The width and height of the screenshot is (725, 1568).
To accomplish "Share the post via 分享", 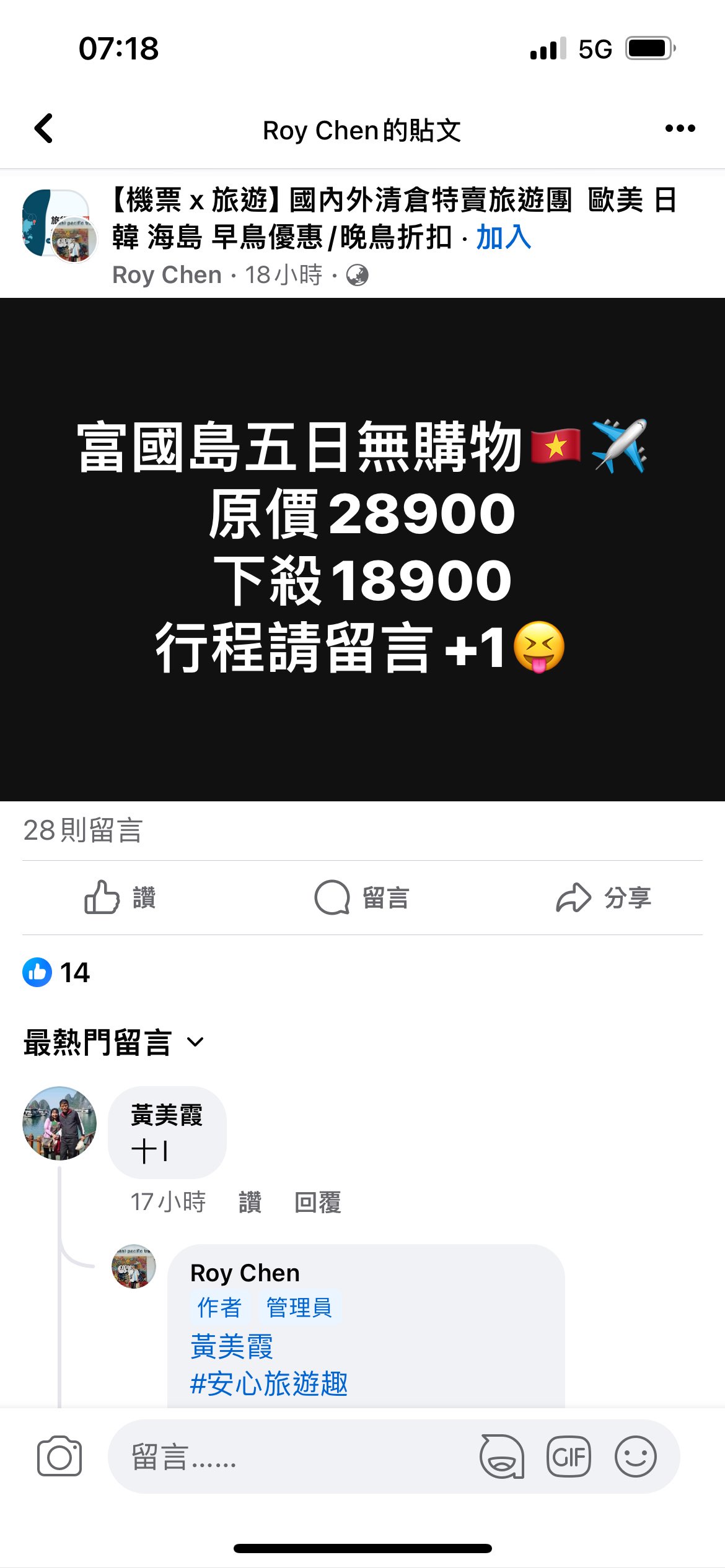I will (x=604, y=897).
